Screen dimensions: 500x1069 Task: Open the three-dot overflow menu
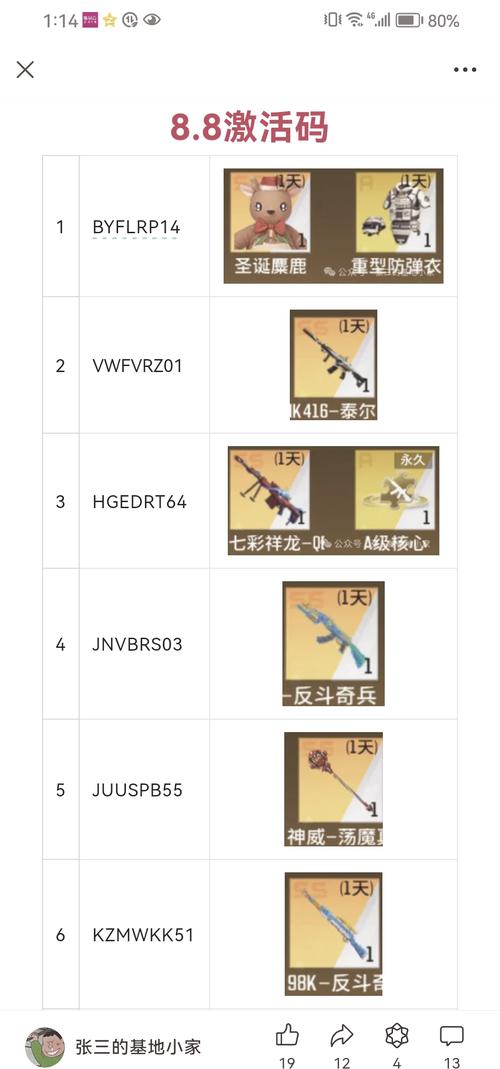coord(465,70)
